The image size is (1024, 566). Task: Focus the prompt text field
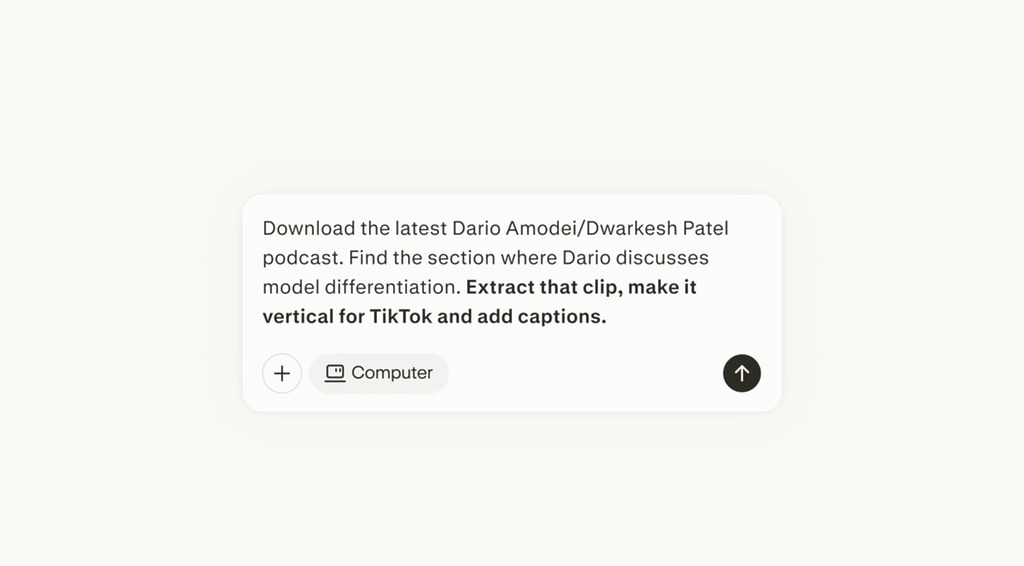click(x=510, y=272)
